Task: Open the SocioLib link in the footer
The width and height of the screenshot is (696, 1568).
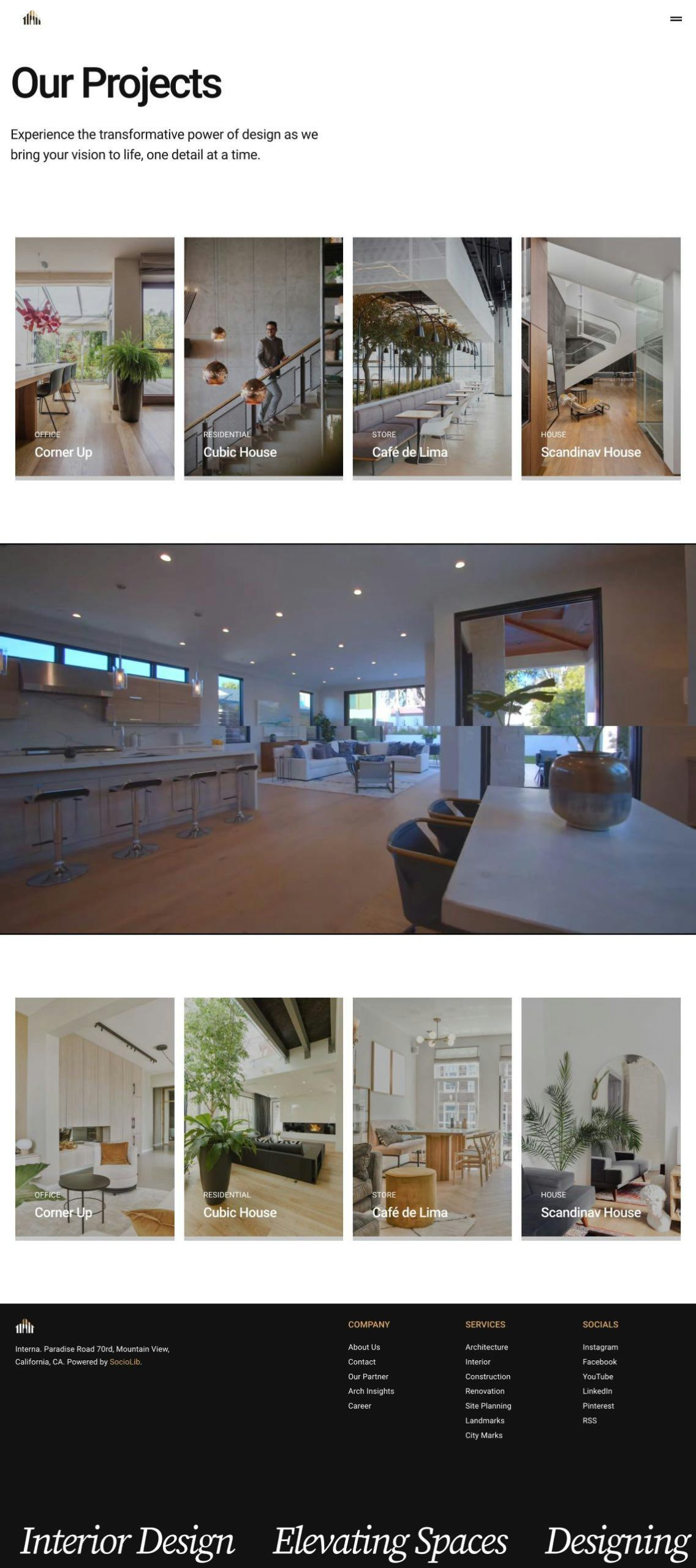Action: 125,1362
